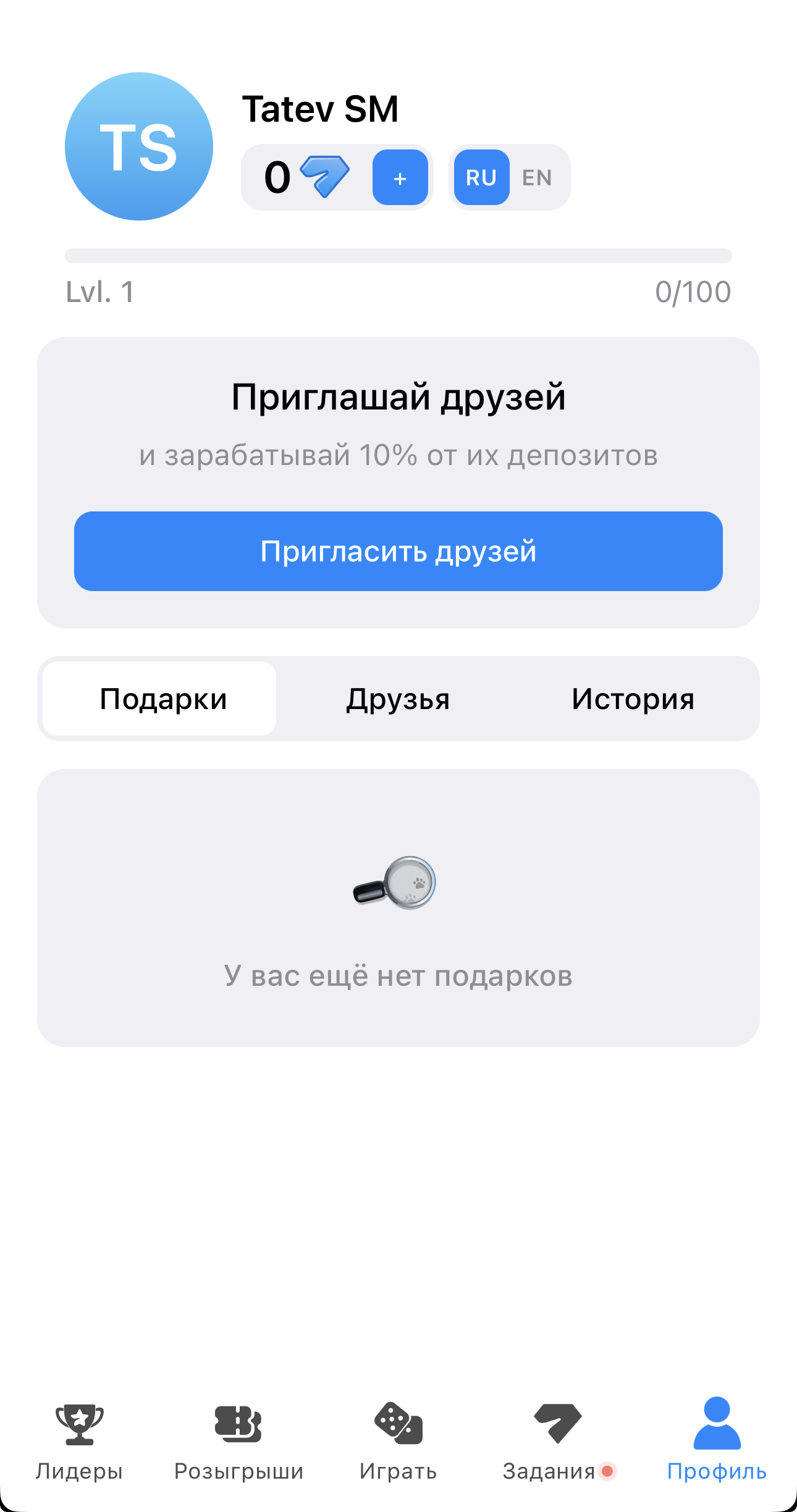797x1512 pixels.
Task: Tap the plus button to add diamonds
Action: 400,177
